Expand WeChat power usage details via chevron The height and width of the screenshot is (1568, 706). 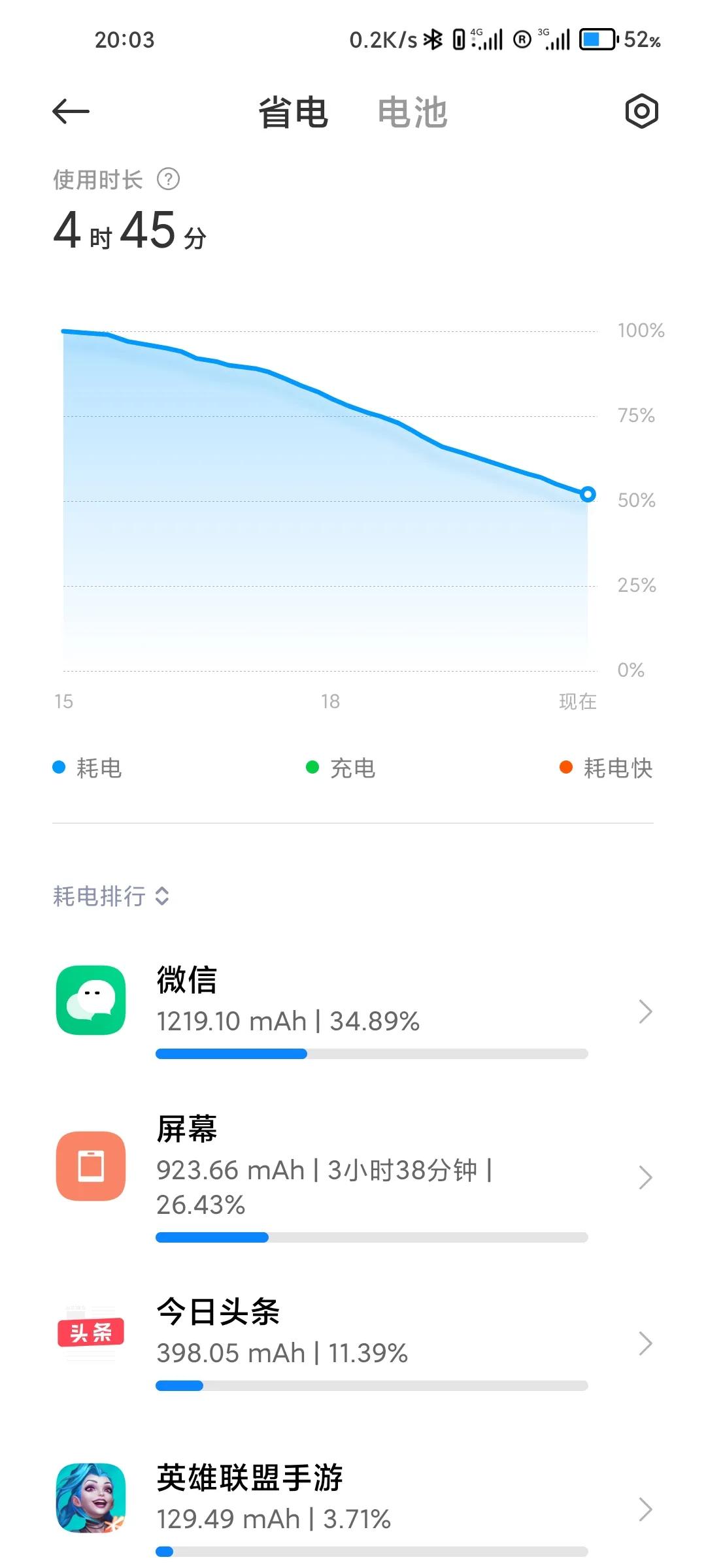click(x=646, y=1011)
